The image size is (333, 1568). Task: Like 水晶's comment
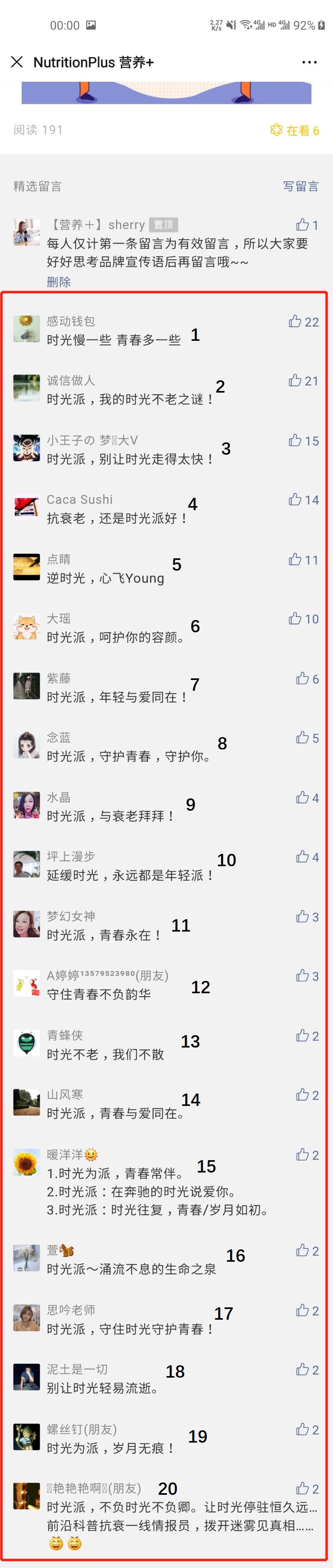point(303,798)
